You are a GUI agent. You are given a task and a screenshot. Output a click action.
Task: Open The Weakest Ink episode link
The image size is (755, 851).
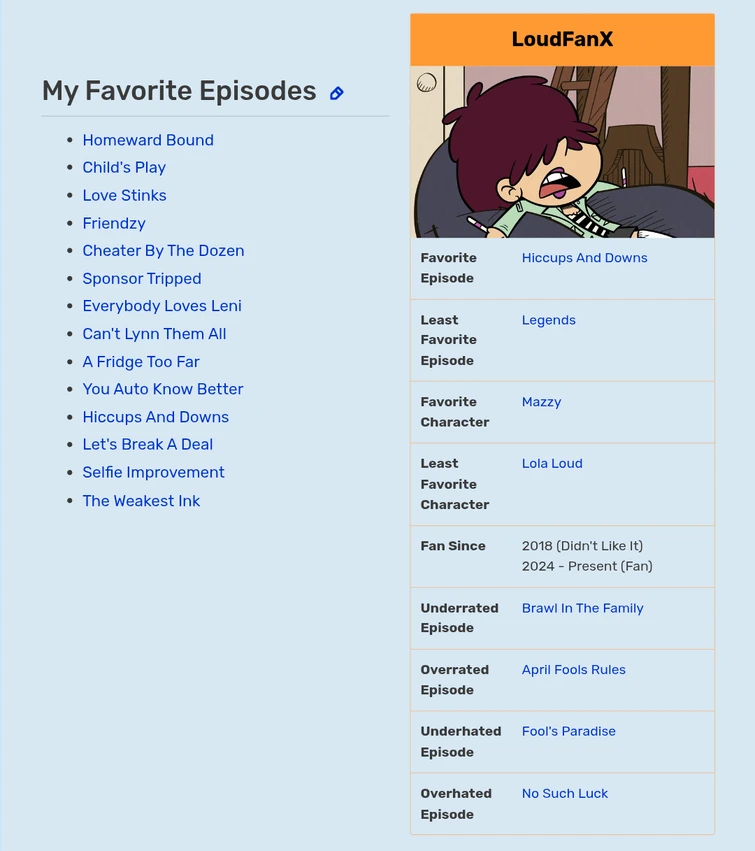tap(141, 501)
